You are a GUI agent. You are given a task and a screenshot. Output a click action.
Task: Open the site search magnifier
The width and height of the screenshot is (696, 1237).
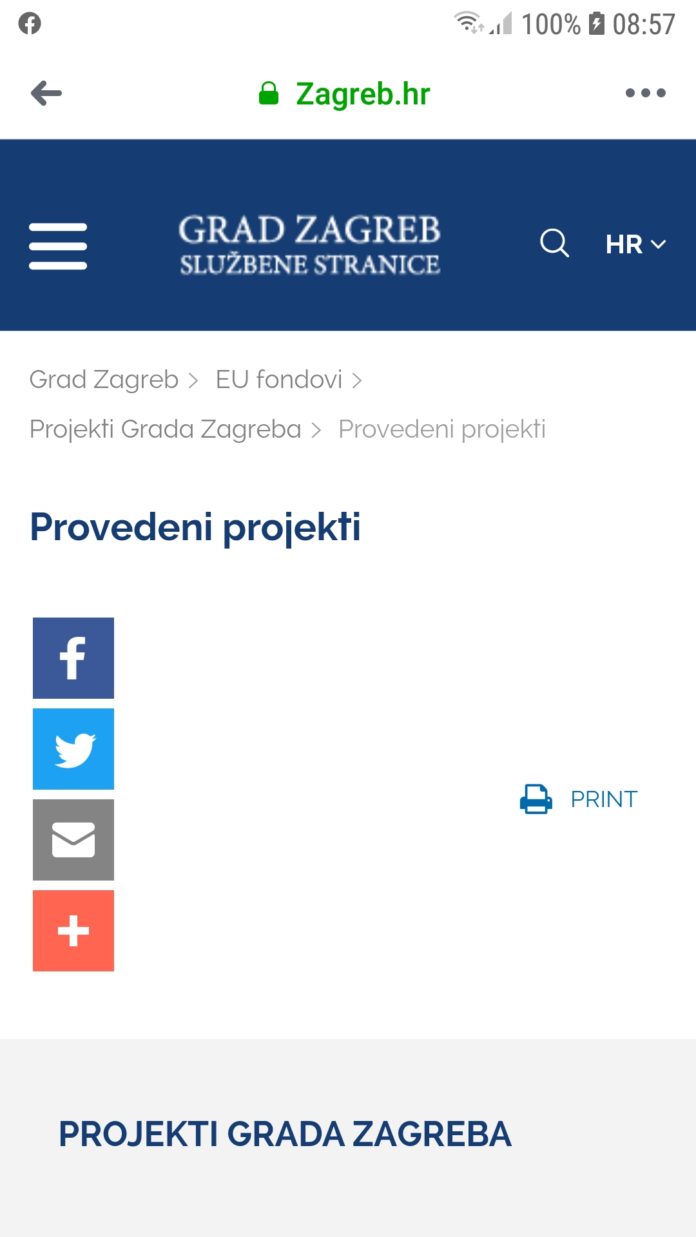point(554,243)
